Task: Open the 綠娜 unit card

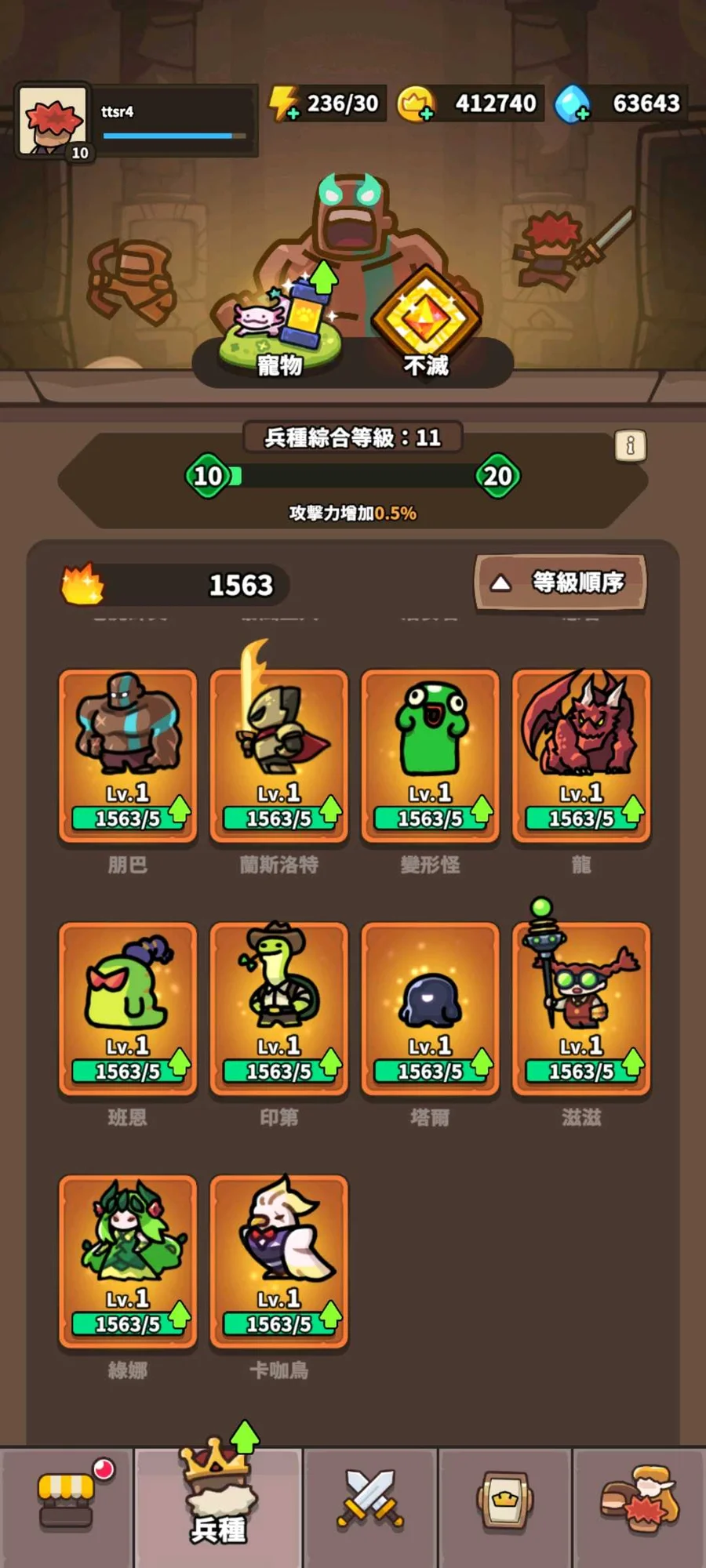Action: click(x=128, y=1261)
